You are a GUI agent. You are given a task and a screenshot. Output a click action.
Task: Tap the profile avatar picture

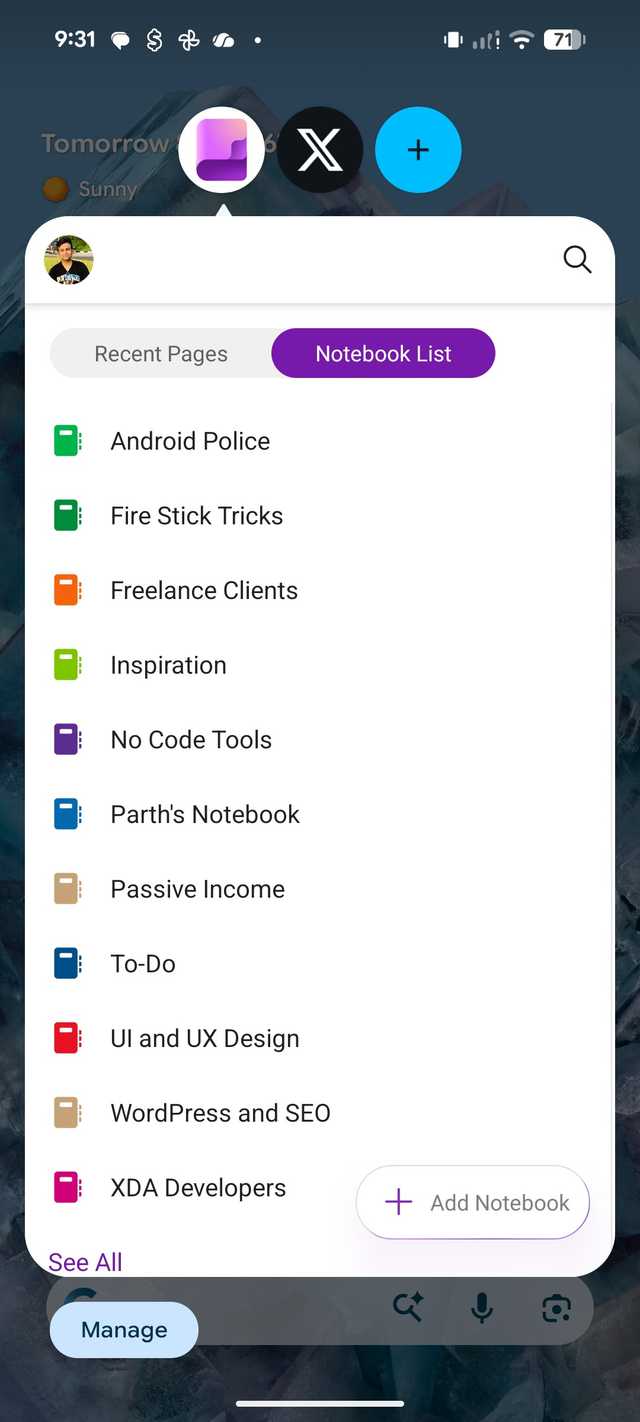click(69, 260)
